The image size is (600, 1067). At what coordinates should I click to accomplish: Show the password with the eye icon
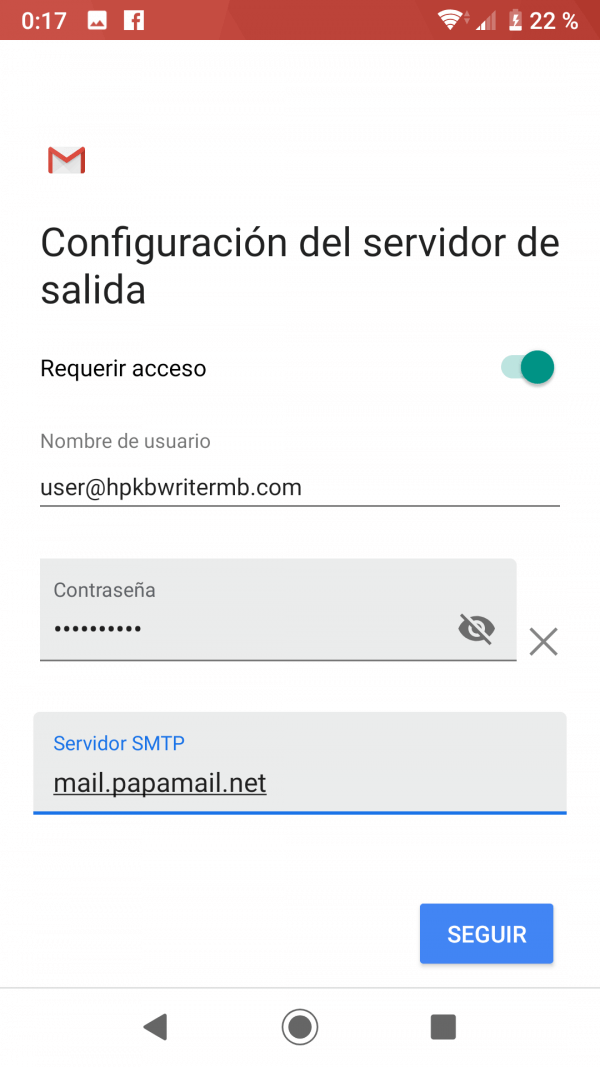tap(476, 628)
